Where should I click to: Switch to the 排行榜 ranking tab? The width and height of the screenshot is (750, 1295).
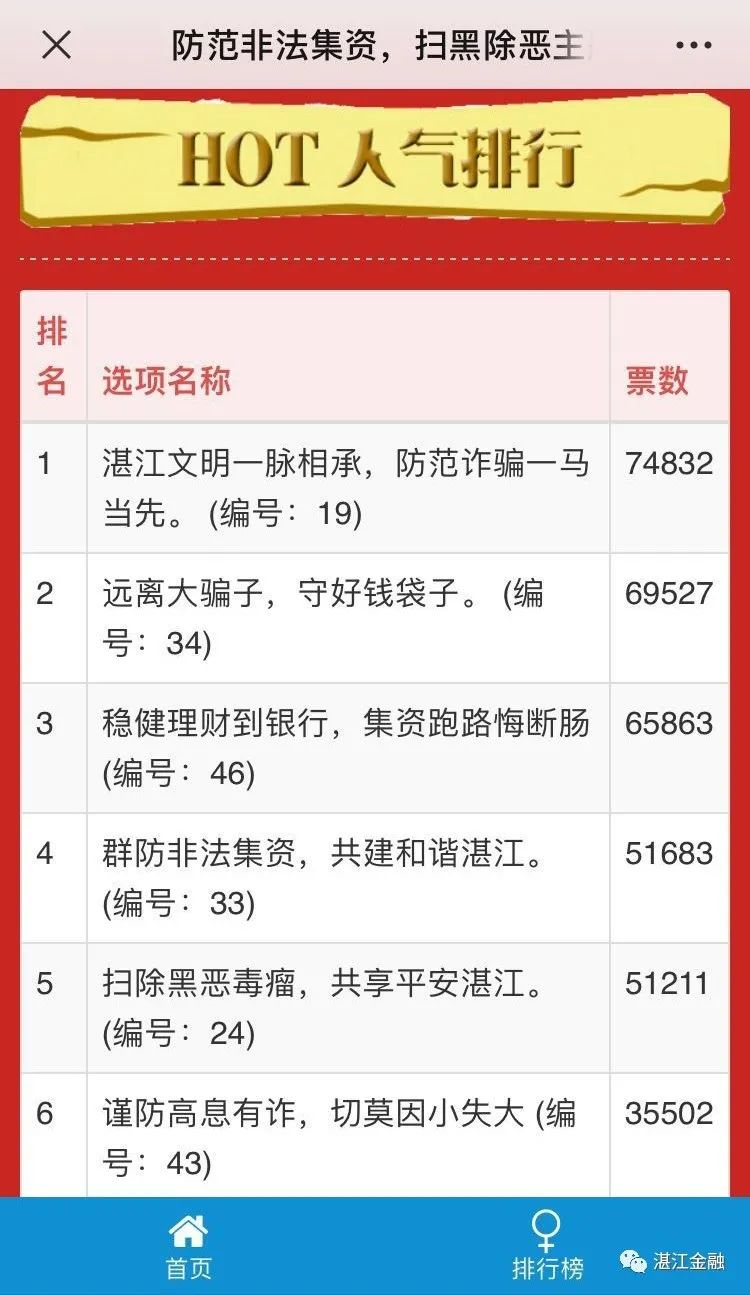[x=547, y=1246]
